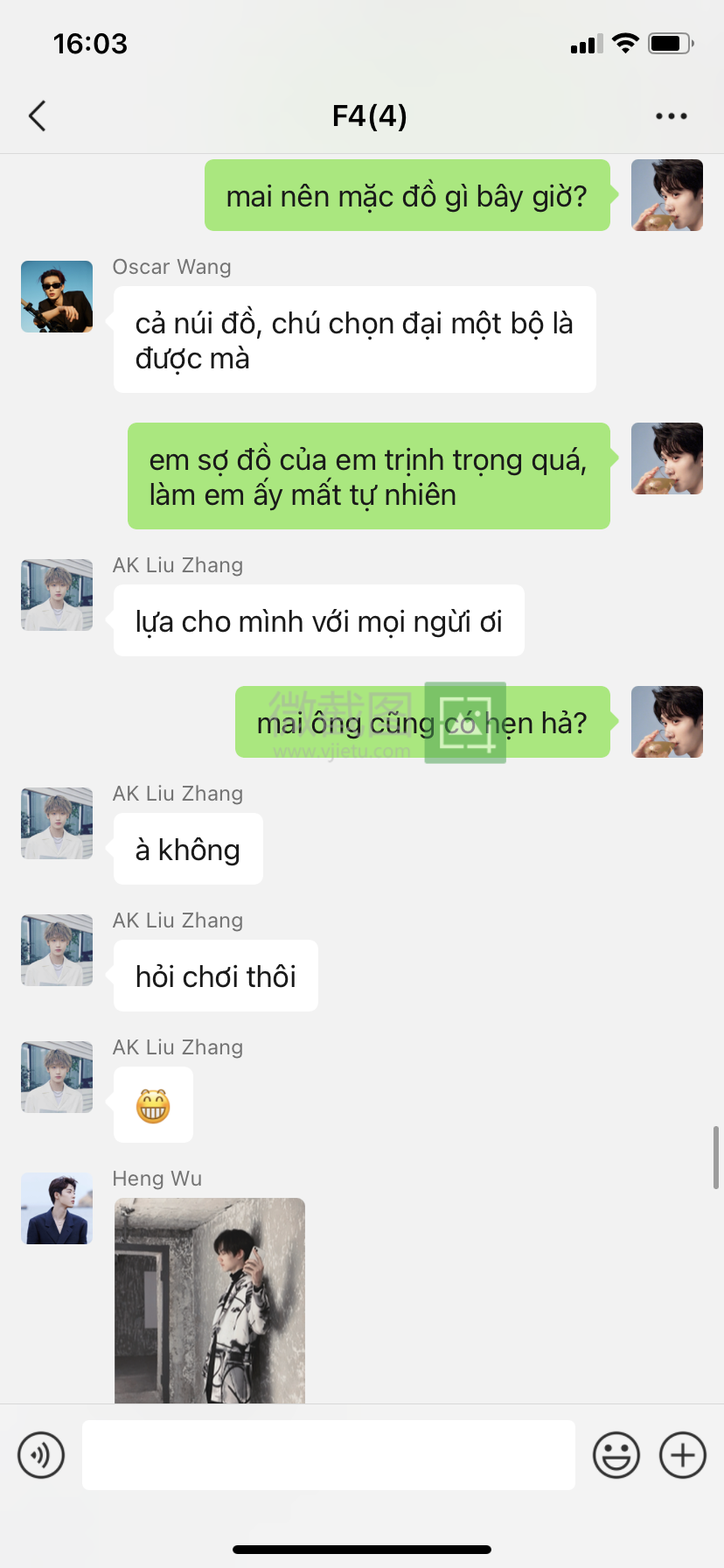Open the plus attachments menu
This screenshot has width=724, height=1568.
click(x=683, y=1455)
